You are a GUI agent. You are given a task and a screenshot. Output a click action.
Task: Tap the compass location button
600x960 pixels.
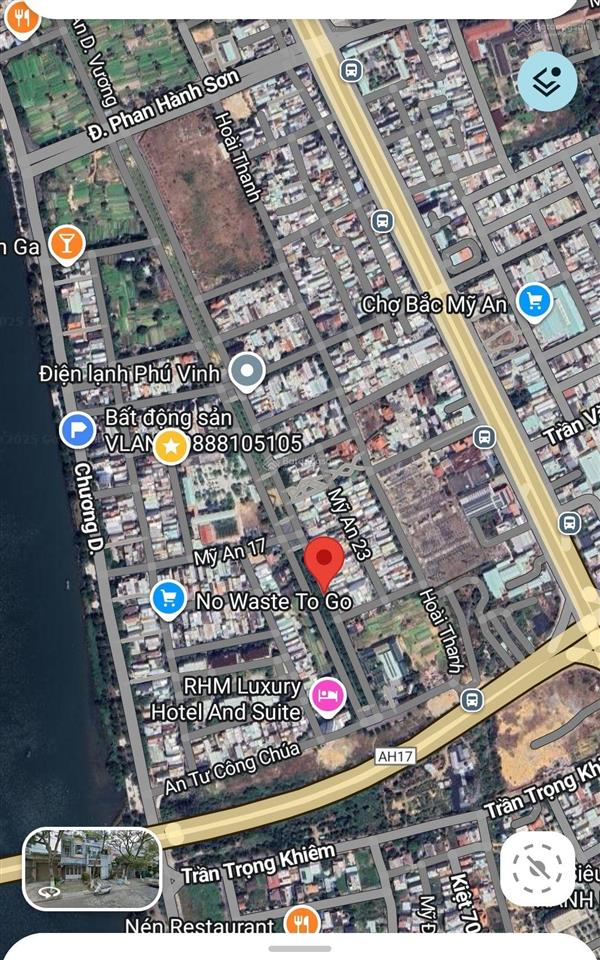tap(538, 869)
